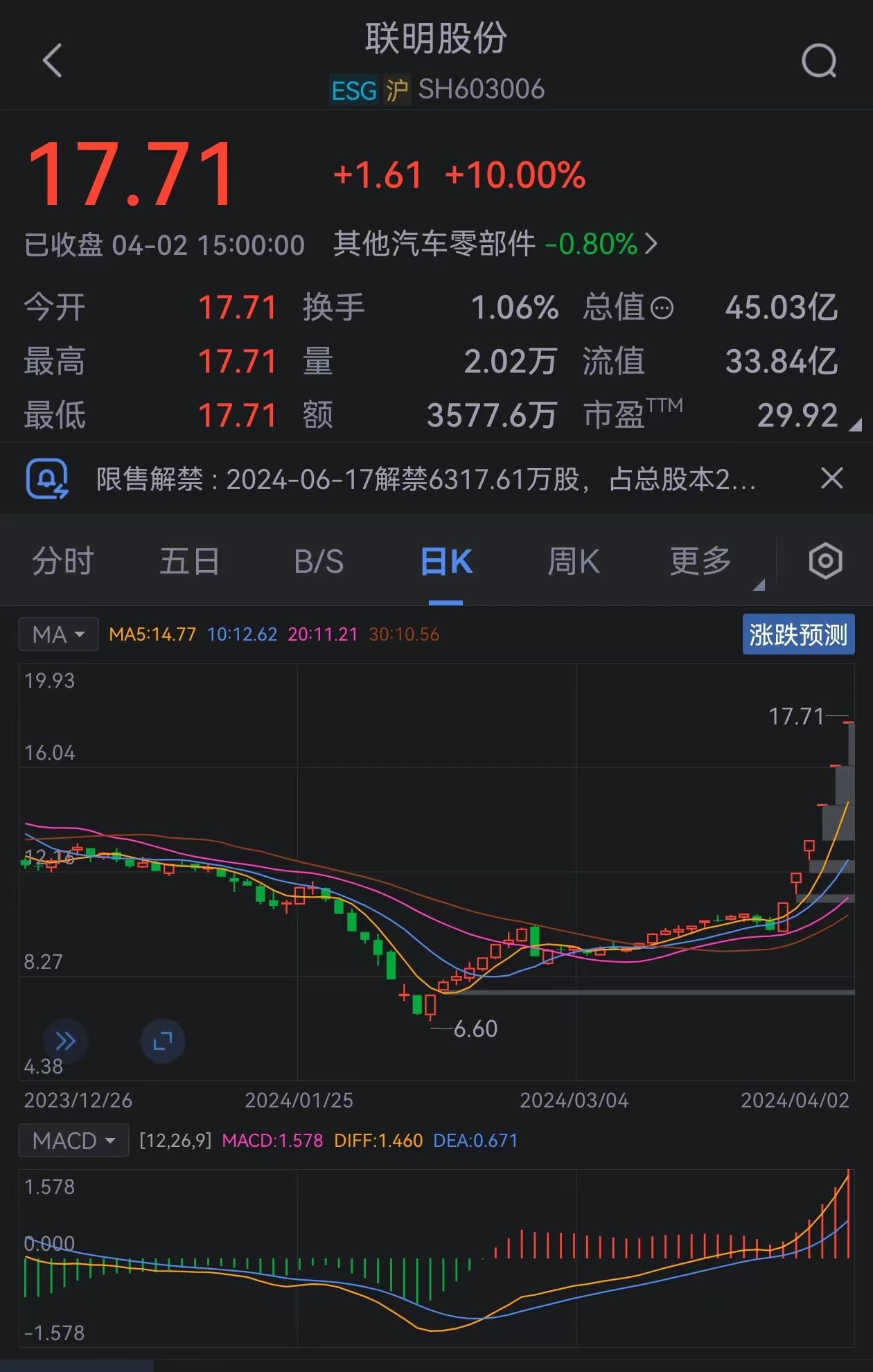This screenshot has height=1372, width=873.
Task: Tap the 涨跌预测 button
Action: [x=798, y=634]
